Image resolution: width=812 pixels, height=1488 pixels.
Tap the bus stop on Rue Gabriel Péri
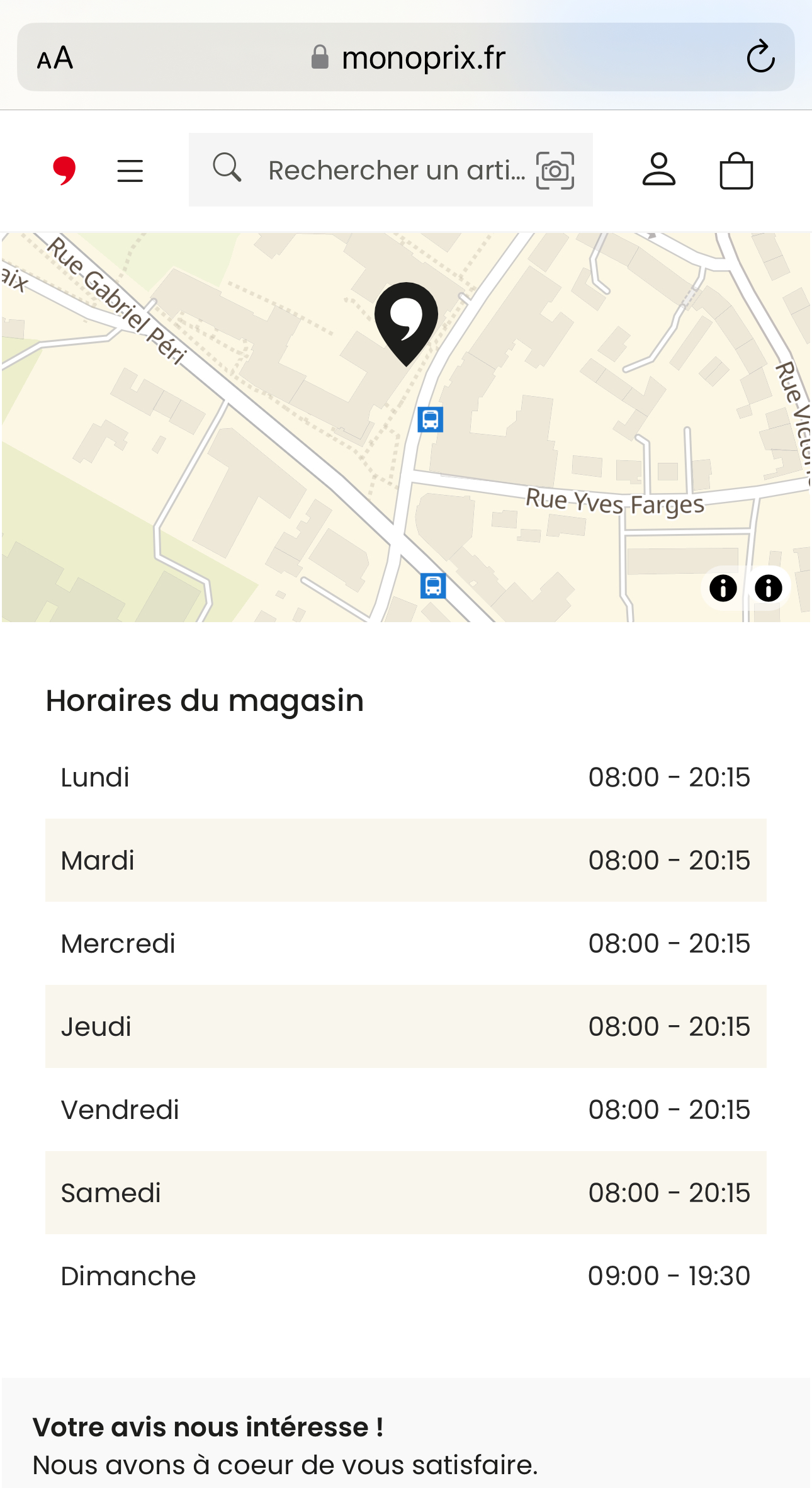point(433,586)
